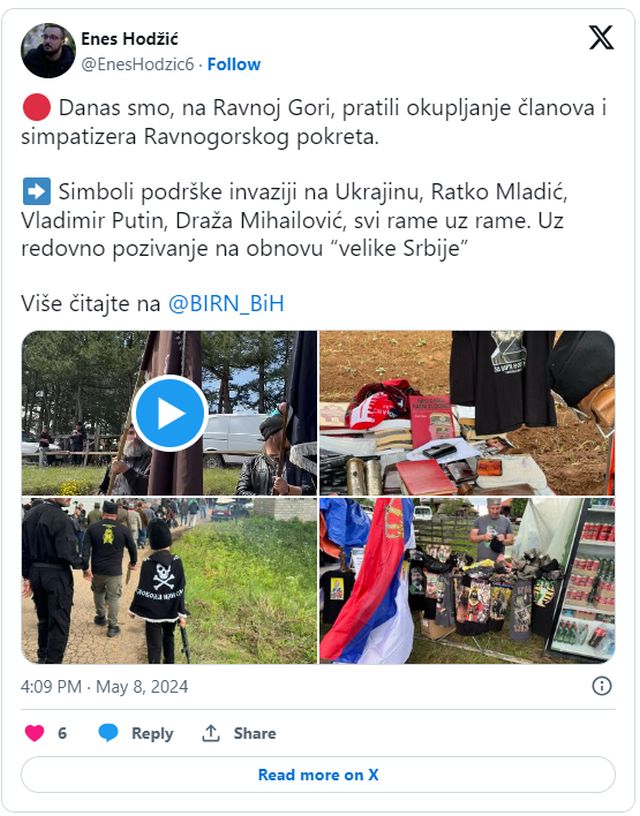Screen dimensions: 640x816
Task: Open the flag and t-shirts stall photo
Action: click(467, 581)
